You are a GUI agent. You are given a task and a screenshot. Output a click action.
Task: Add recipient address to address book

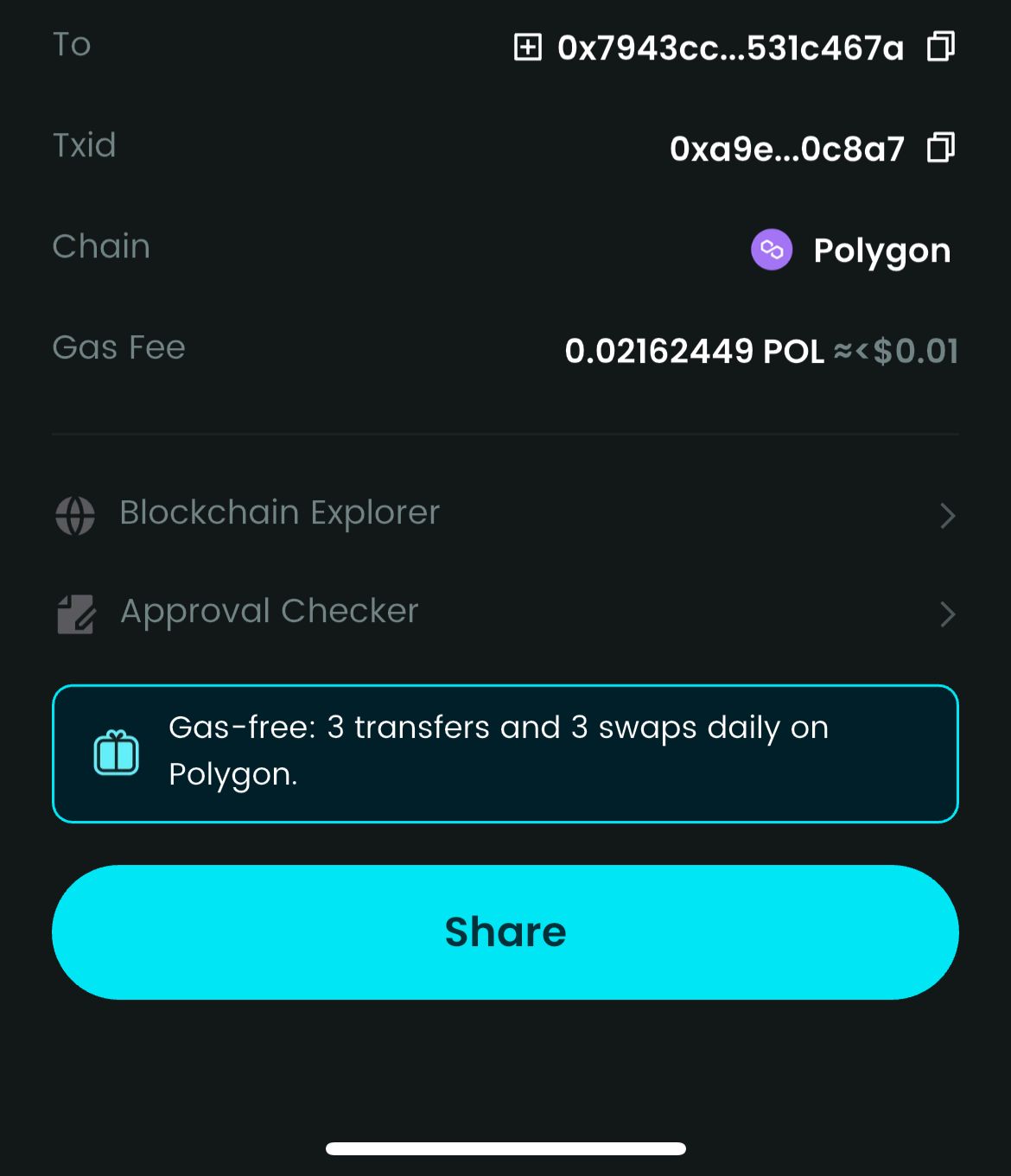coord(527,47)
